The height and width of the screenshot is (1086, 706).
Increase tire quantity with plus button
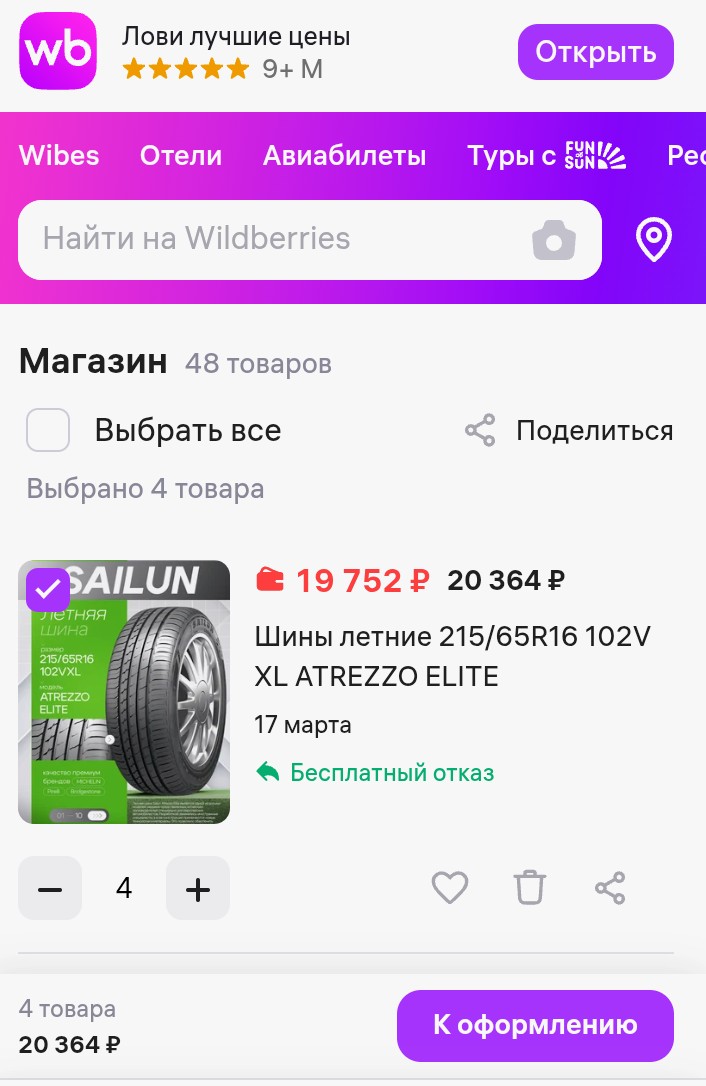198,888
